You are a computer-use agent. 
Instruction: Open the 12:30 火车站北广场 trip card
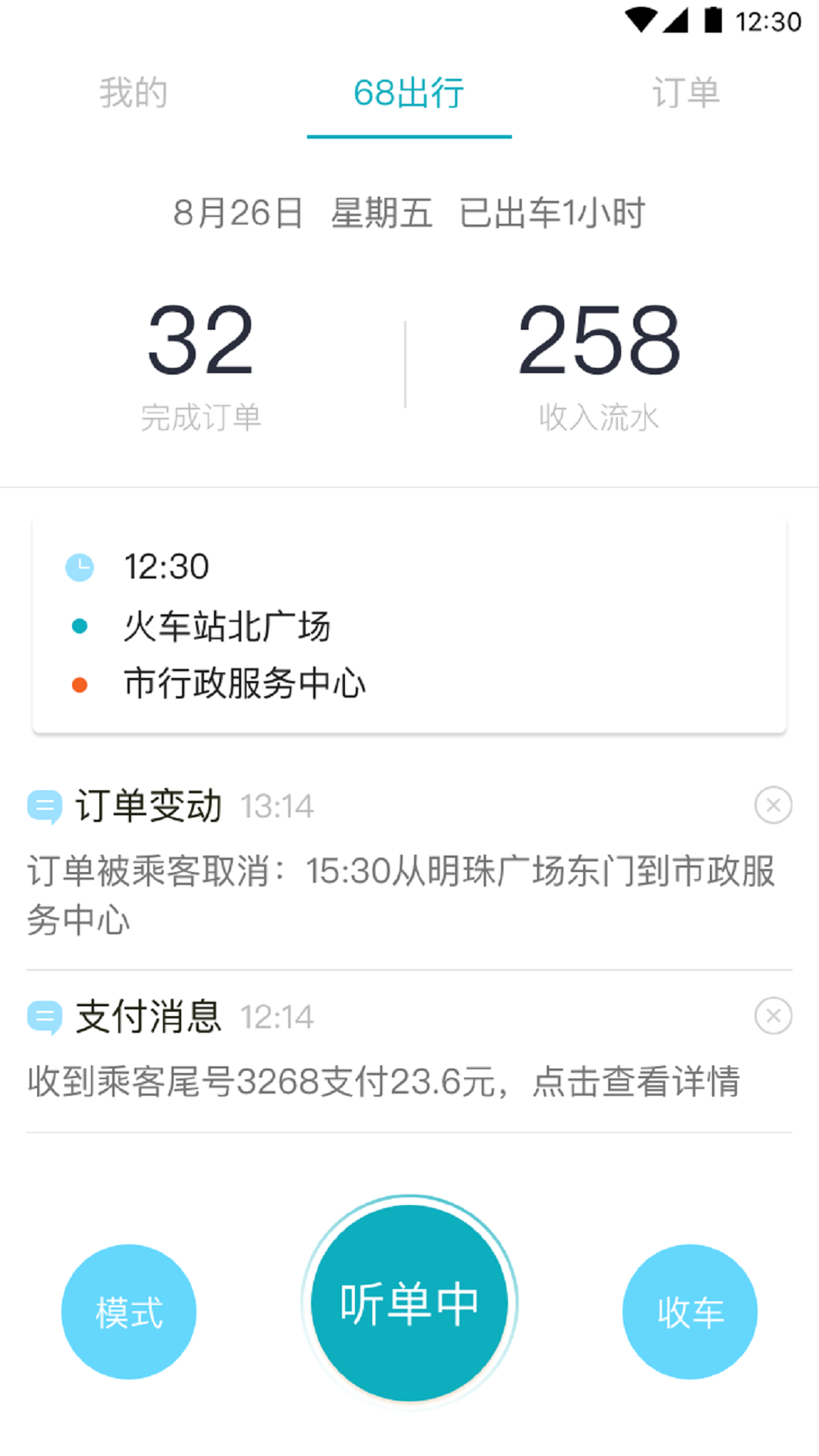click(409, 626)
